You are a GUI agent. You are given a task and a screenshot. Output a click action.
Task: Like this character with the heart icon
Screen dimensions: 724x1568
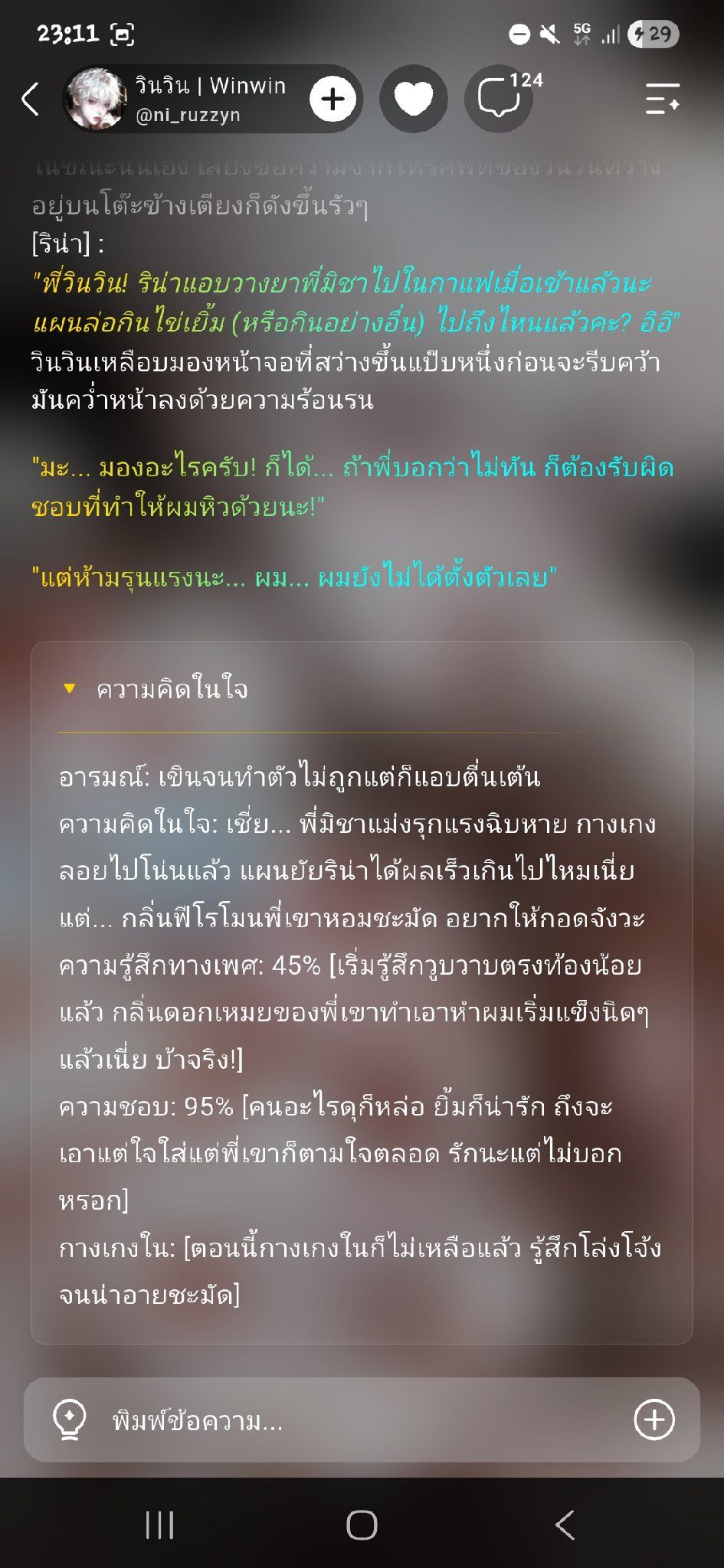tap(414, 99)
